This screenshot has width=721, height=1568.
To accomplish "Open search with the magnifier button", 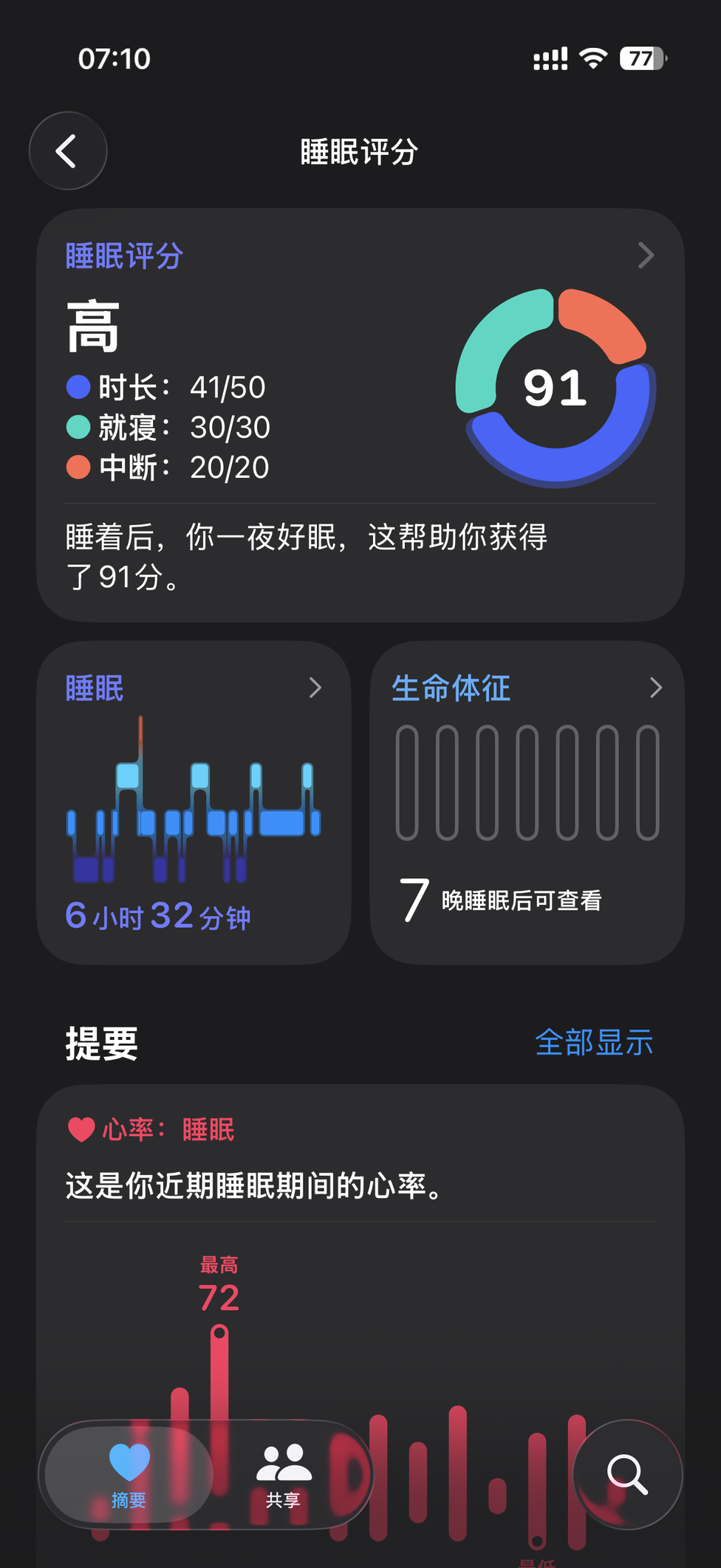I will pyautogui.click(x=627, y=1474).
